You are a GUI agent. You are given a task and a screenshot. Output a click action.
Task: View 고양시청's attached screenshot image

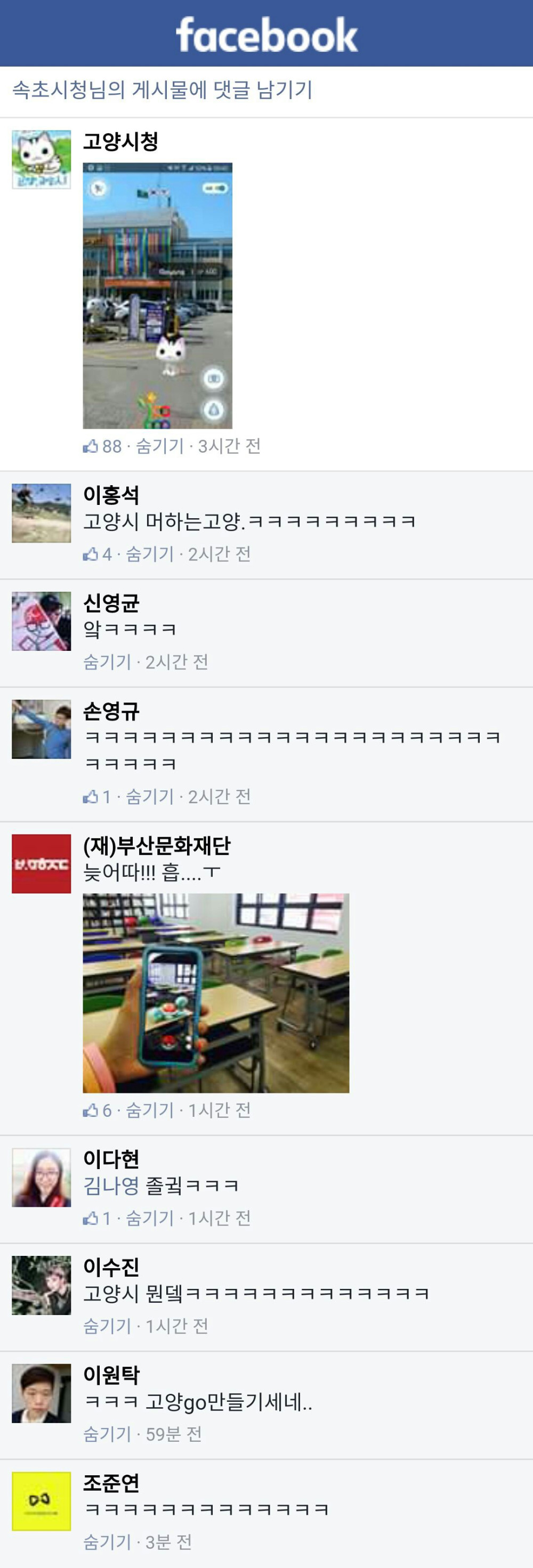point(157,296)
